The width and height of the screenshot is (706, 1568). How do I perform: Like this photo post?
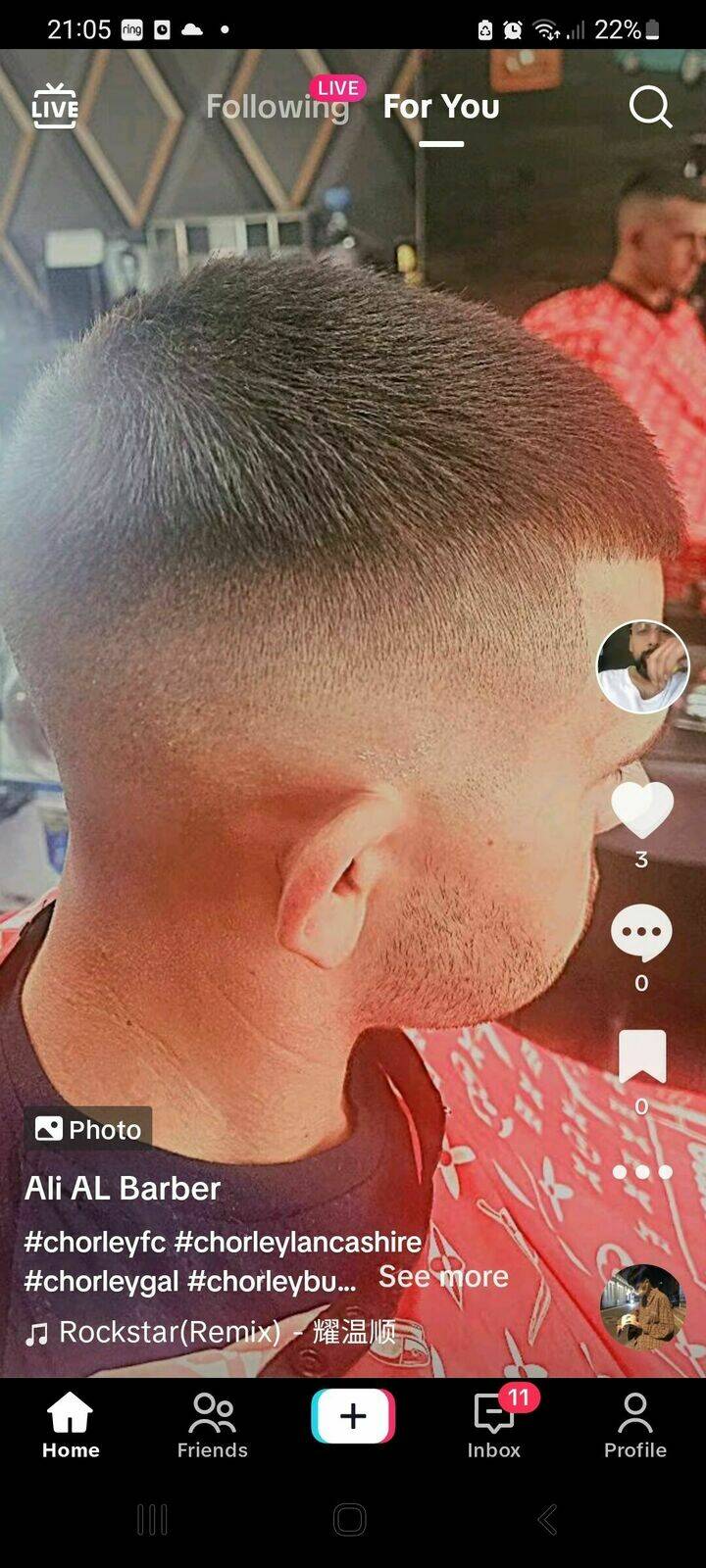click(x=641, y=809)
